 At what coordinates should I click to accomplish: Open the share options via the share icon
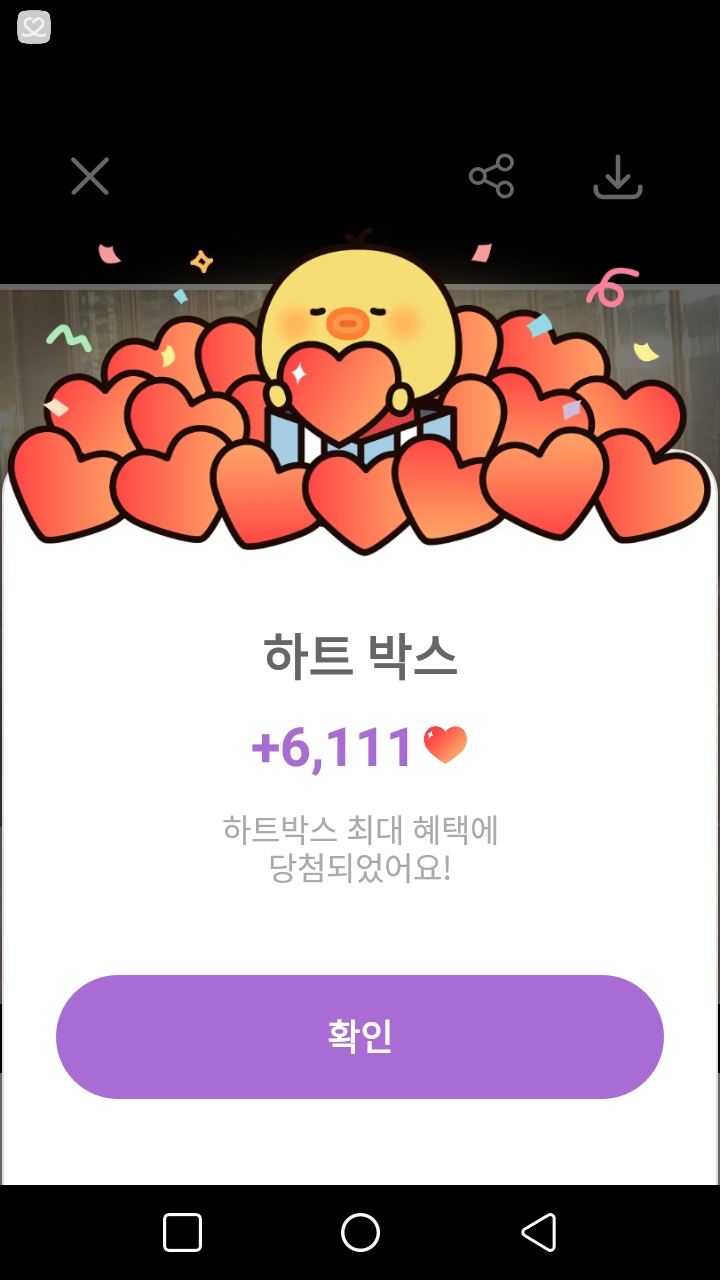click(490, 176)
